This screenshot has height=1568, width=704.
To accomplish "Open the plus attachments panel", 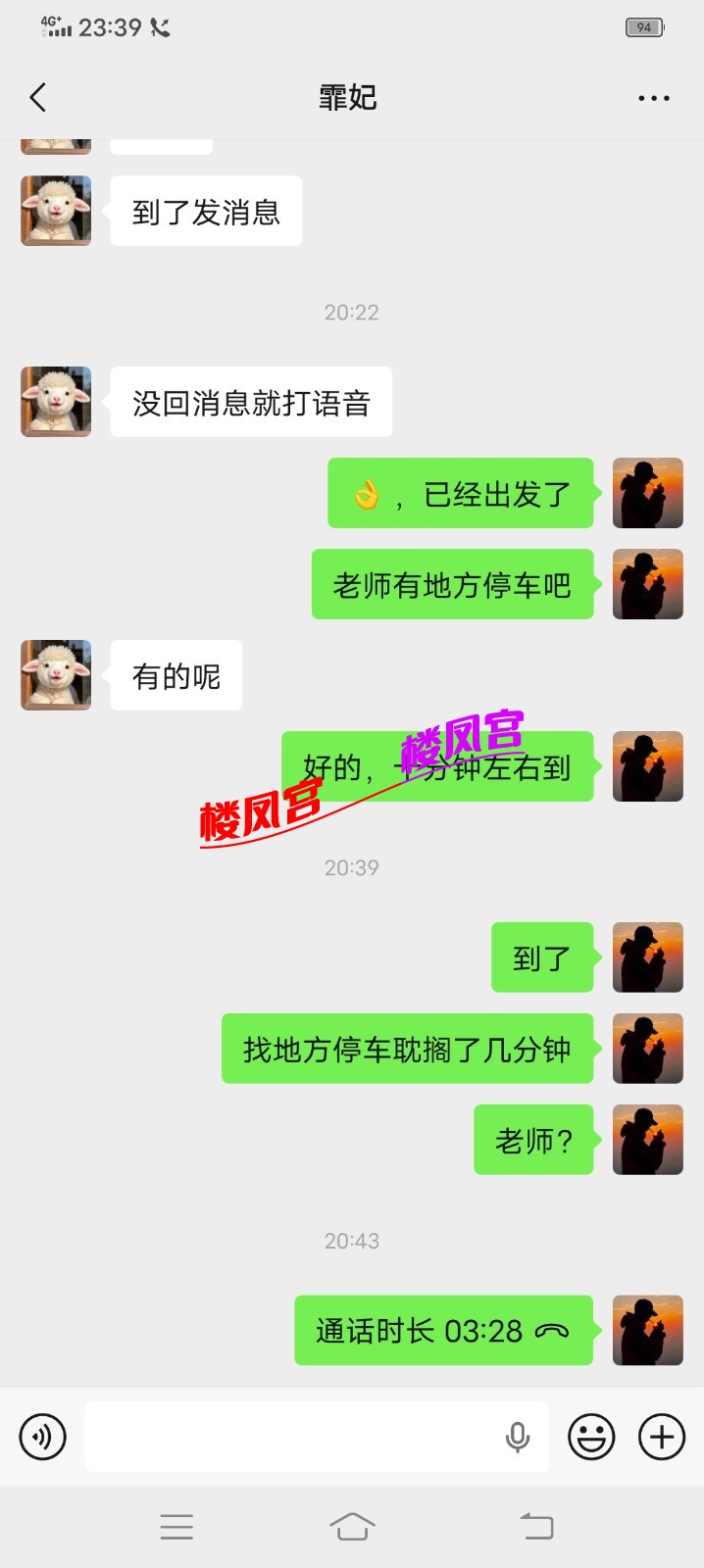I will pyautogui.click(x=663, y=1438).
